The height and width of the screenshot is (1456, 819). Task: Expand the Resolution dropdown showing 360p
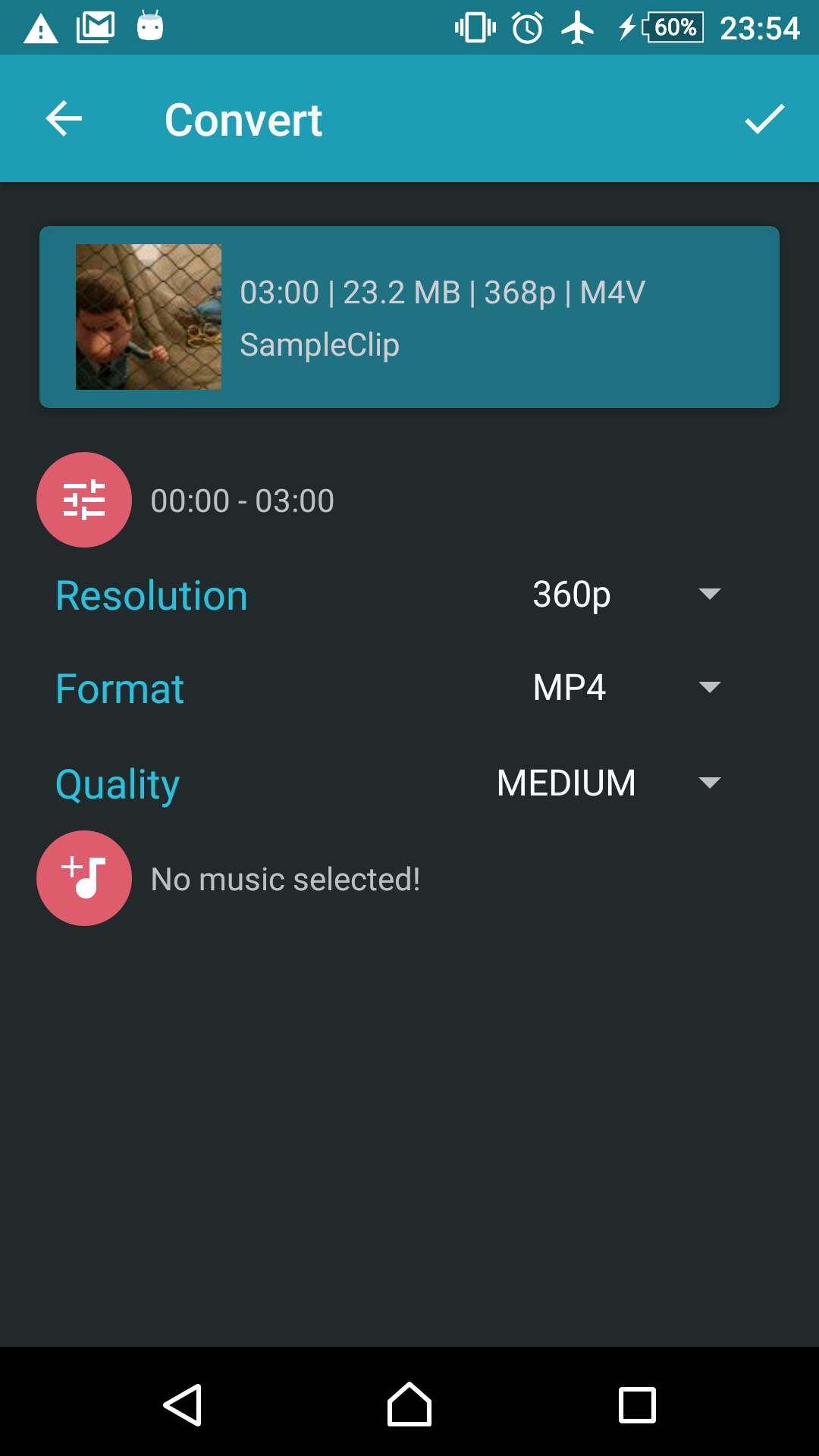[626, 594]
